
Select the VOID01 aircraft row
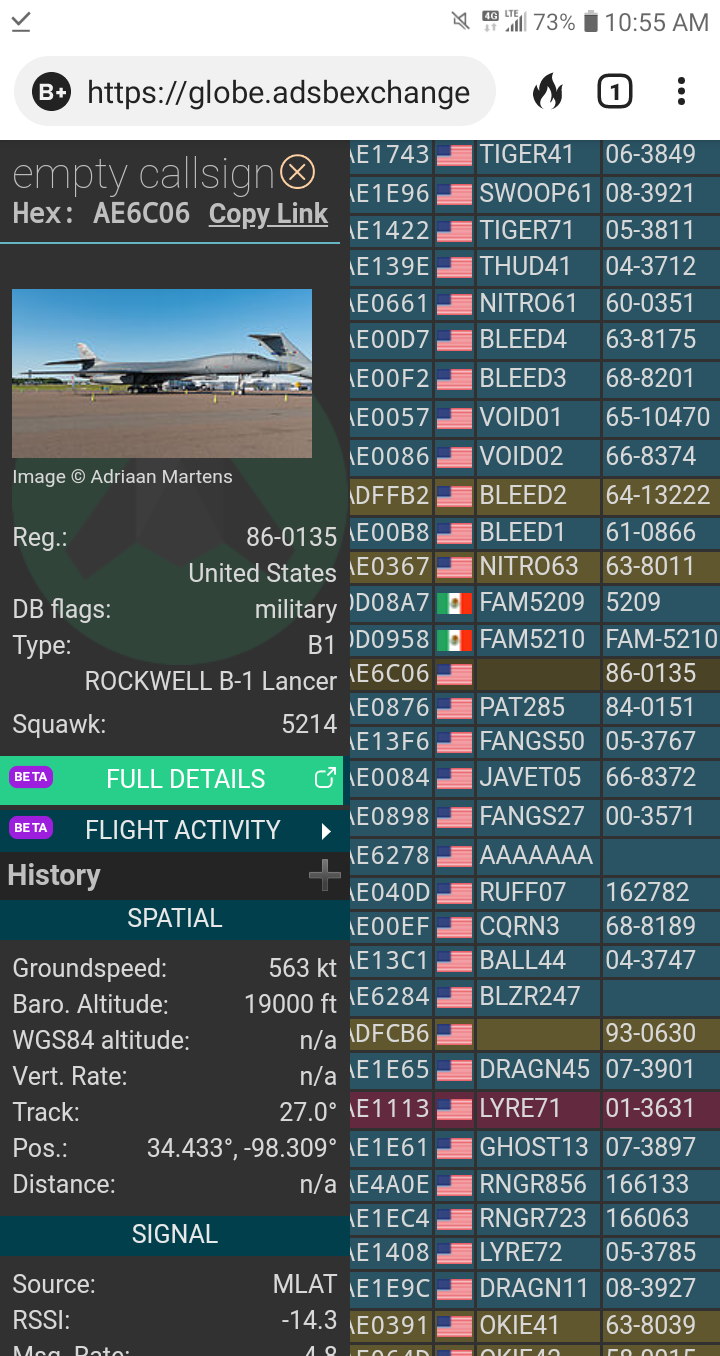point(534,417)
